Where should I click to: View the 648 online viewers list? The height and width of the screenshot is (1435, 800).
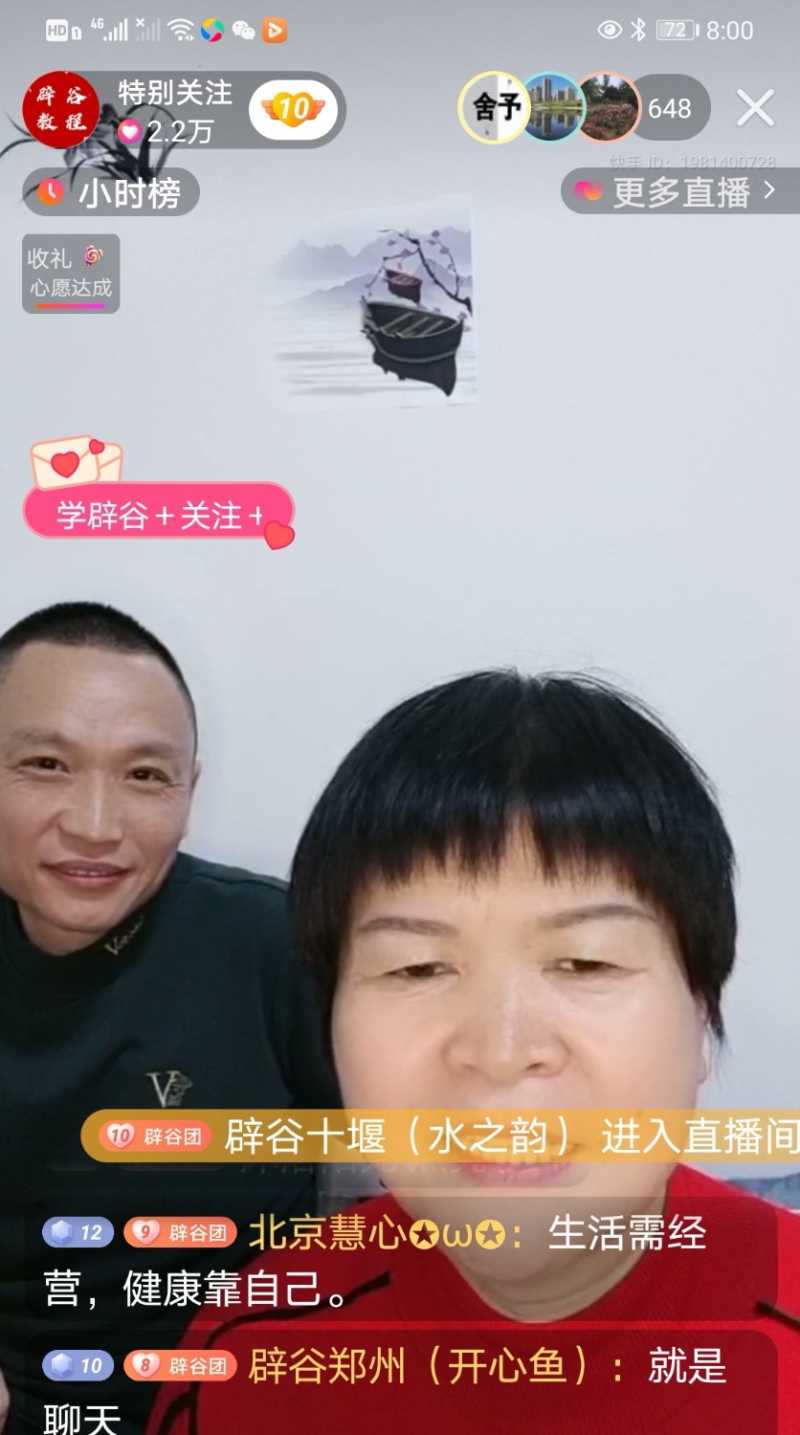(x=669, y=108)
